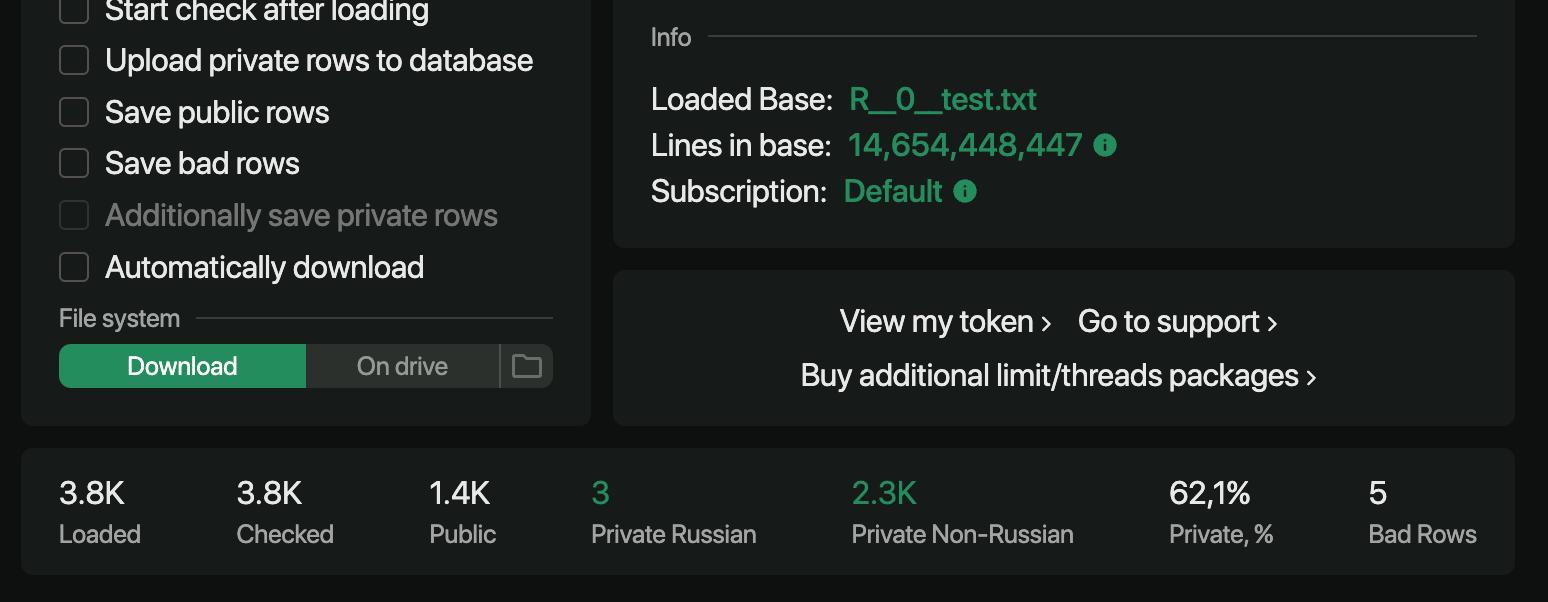Tick the Save bad rows option

coord(74,163)
